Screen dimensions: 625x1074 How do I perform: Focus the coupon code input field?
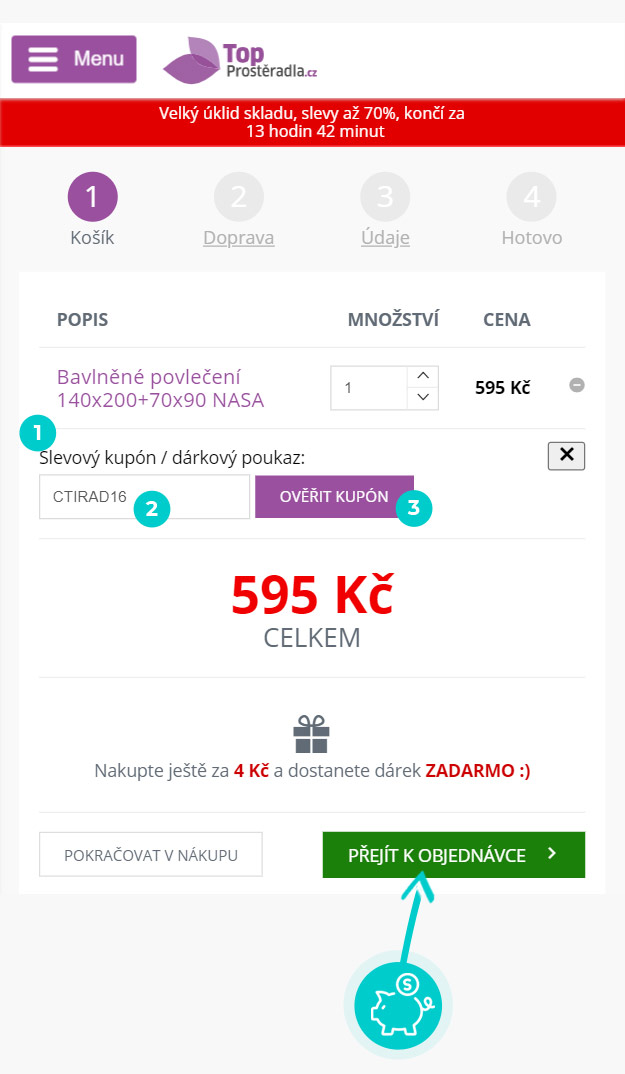tap(145, 497)
